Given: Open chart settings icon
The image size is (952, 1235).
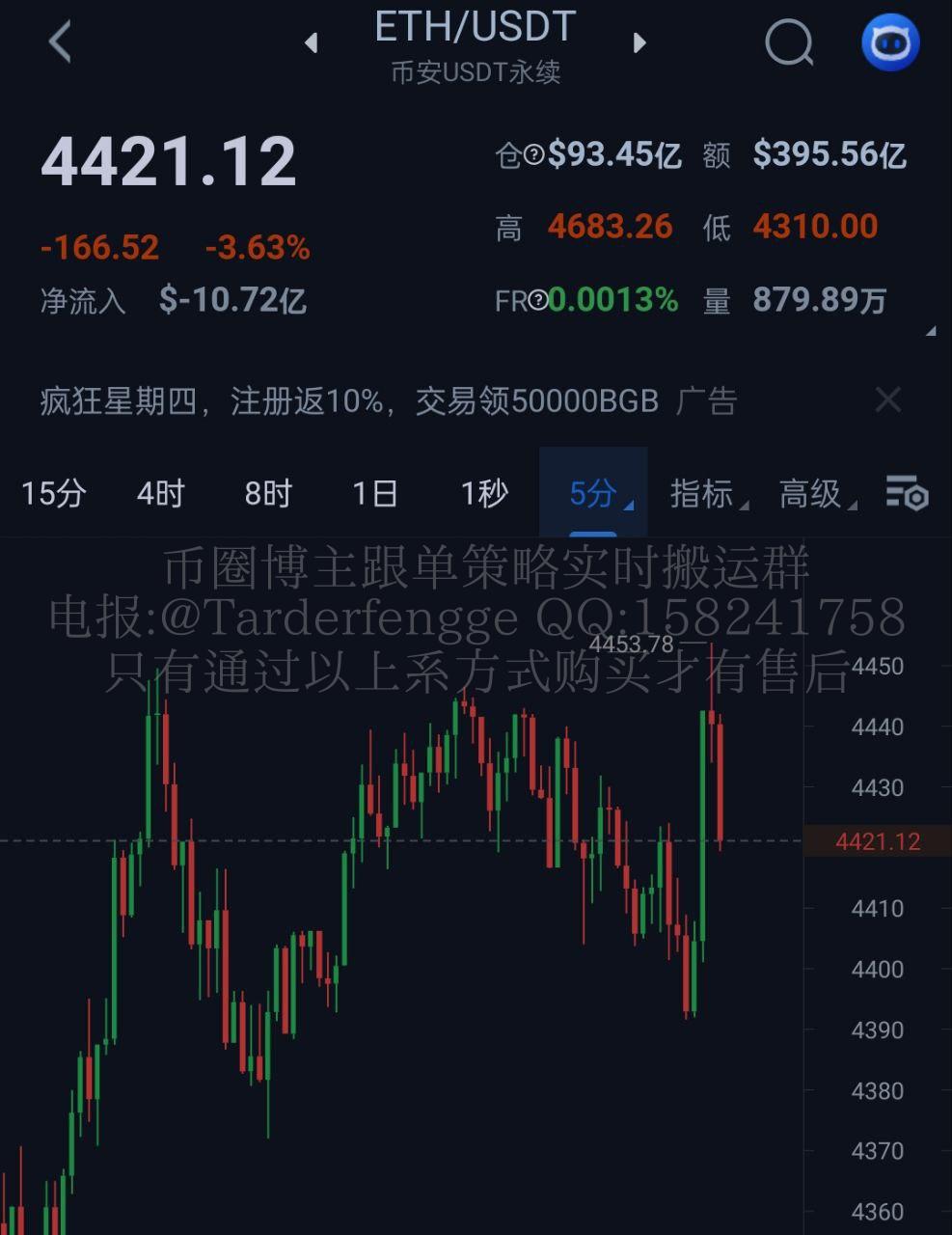Looking at the screenshot, I should (907, 493).
